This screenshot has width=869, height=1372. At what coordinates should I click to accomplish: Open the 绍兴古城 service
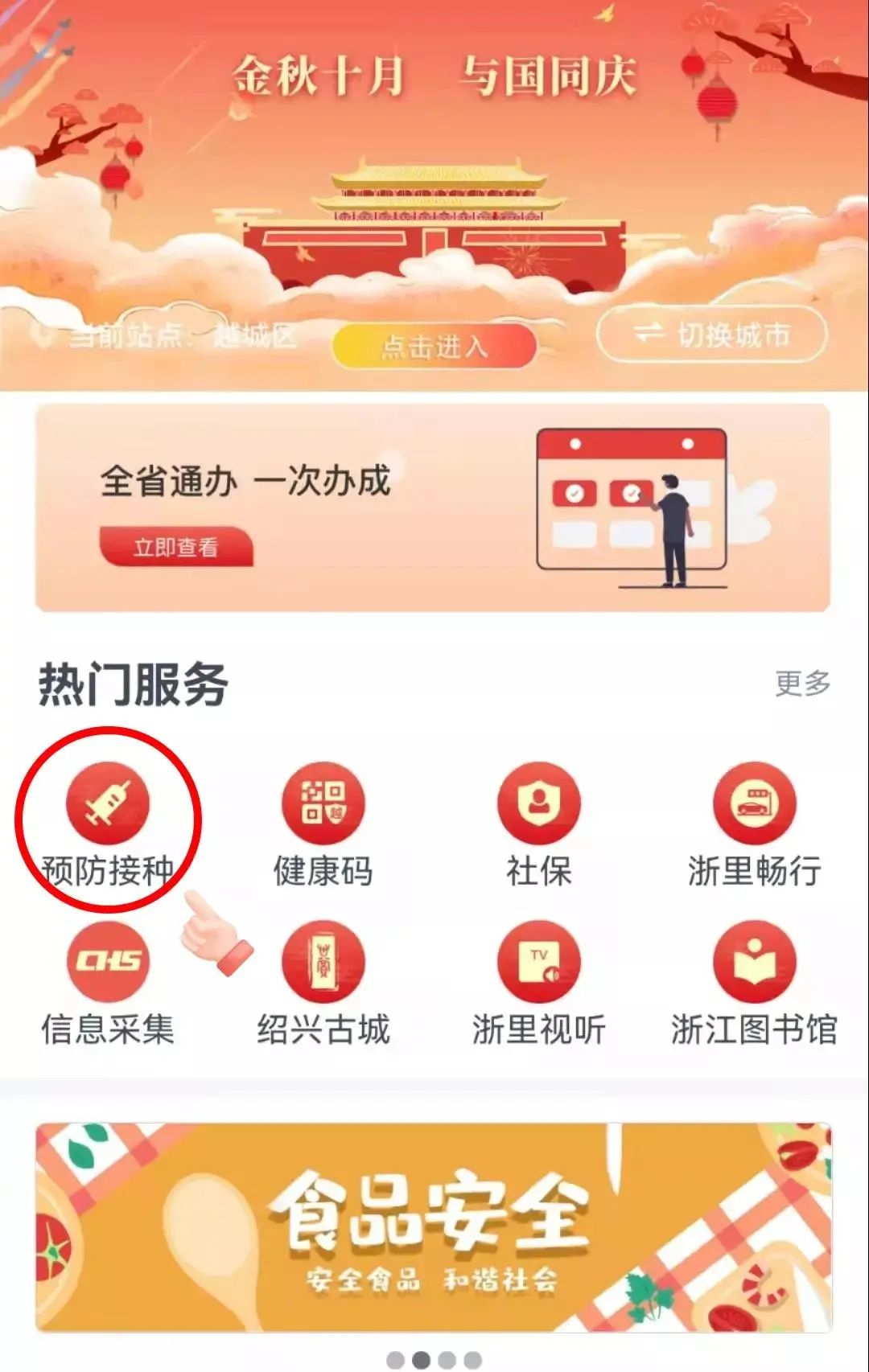click(323, 963)
